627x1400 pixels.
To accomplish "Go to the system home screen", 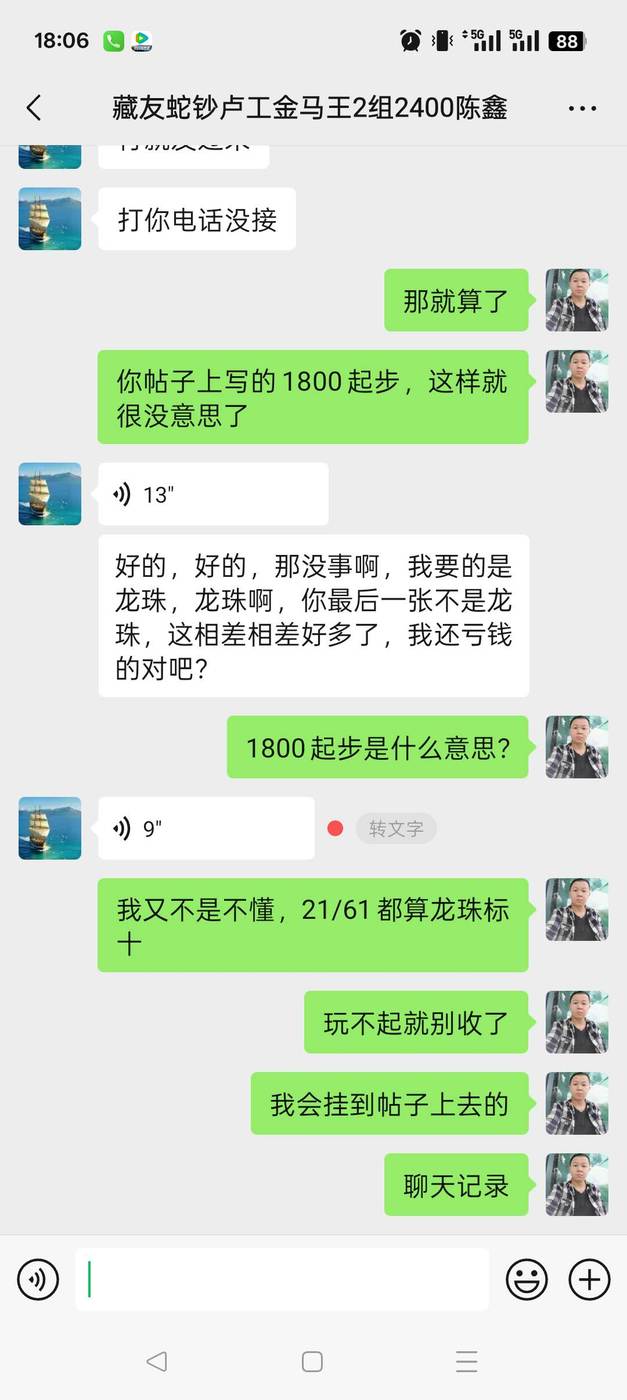I will point(312,1361).
